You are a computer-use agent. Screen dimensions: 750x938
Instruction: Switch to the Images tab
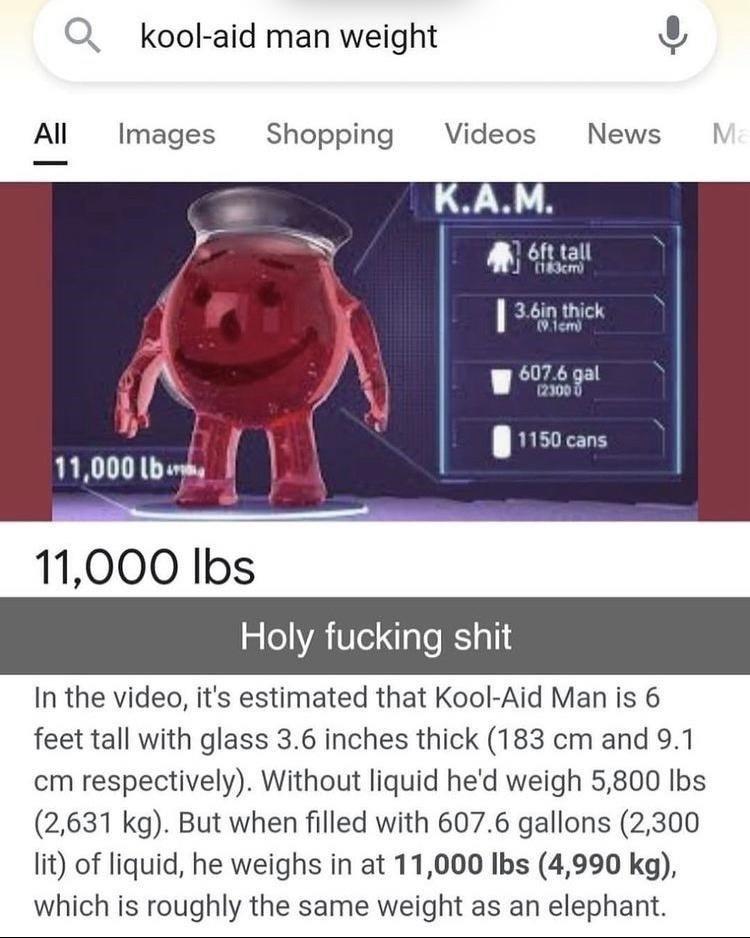point(166,134)
